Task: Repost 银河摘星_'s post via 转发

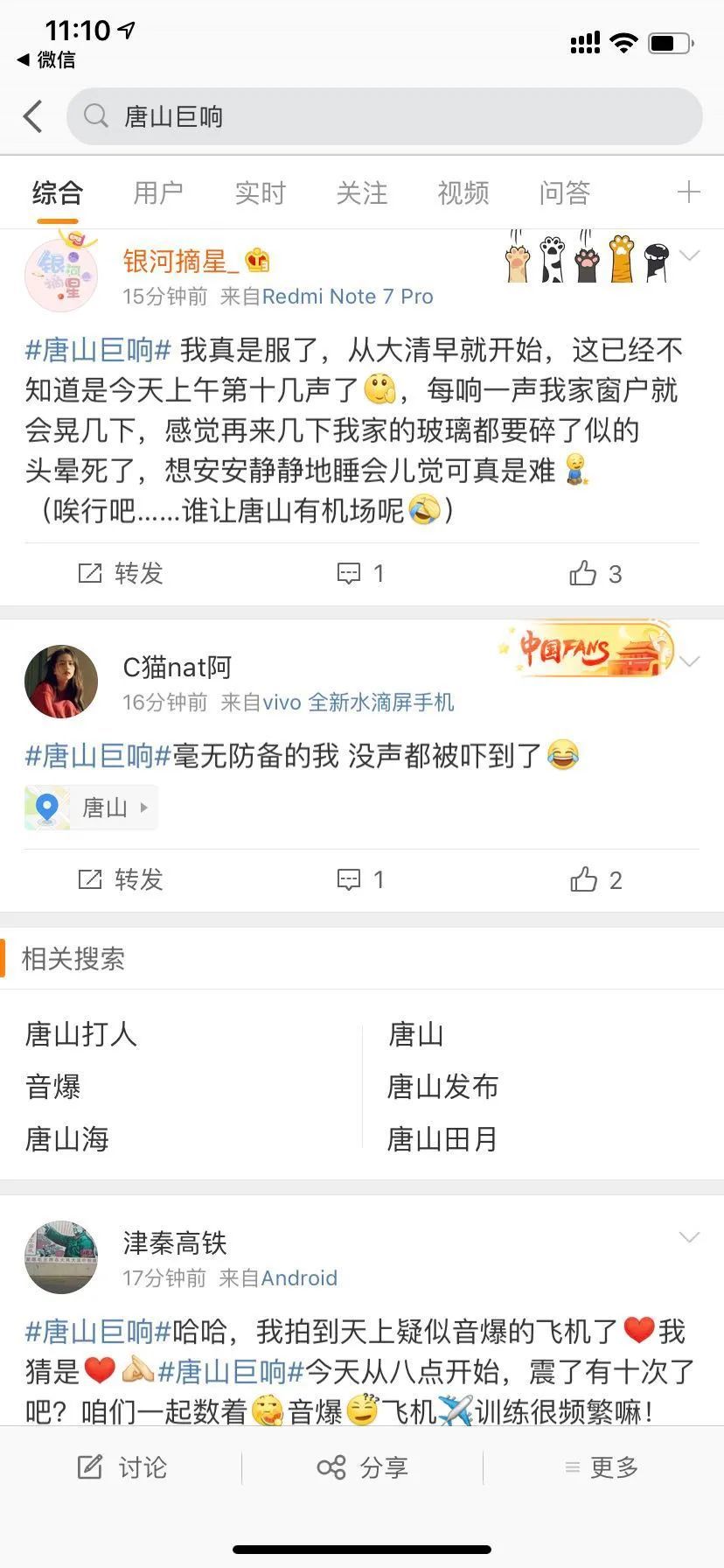Action: pyautogui.click(x=121, y=574)
